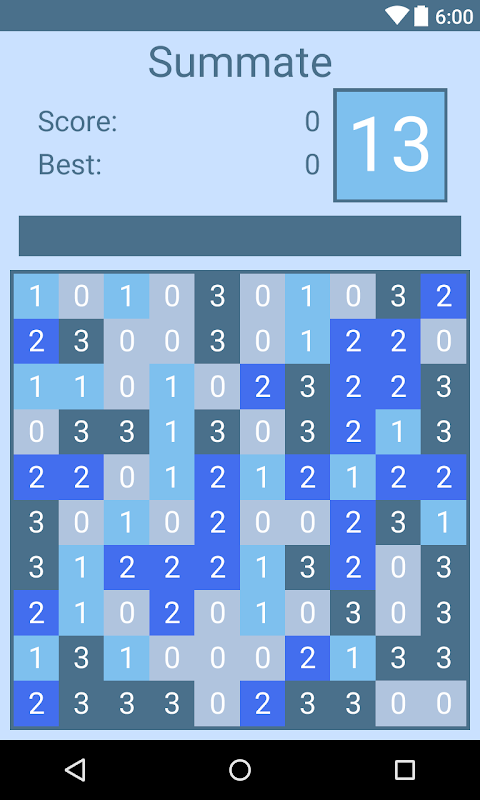The width and height of the screenshot is (480, 800).
Task: Select the 2 tile in the grid's top-right corner
Action: [444, 296]
